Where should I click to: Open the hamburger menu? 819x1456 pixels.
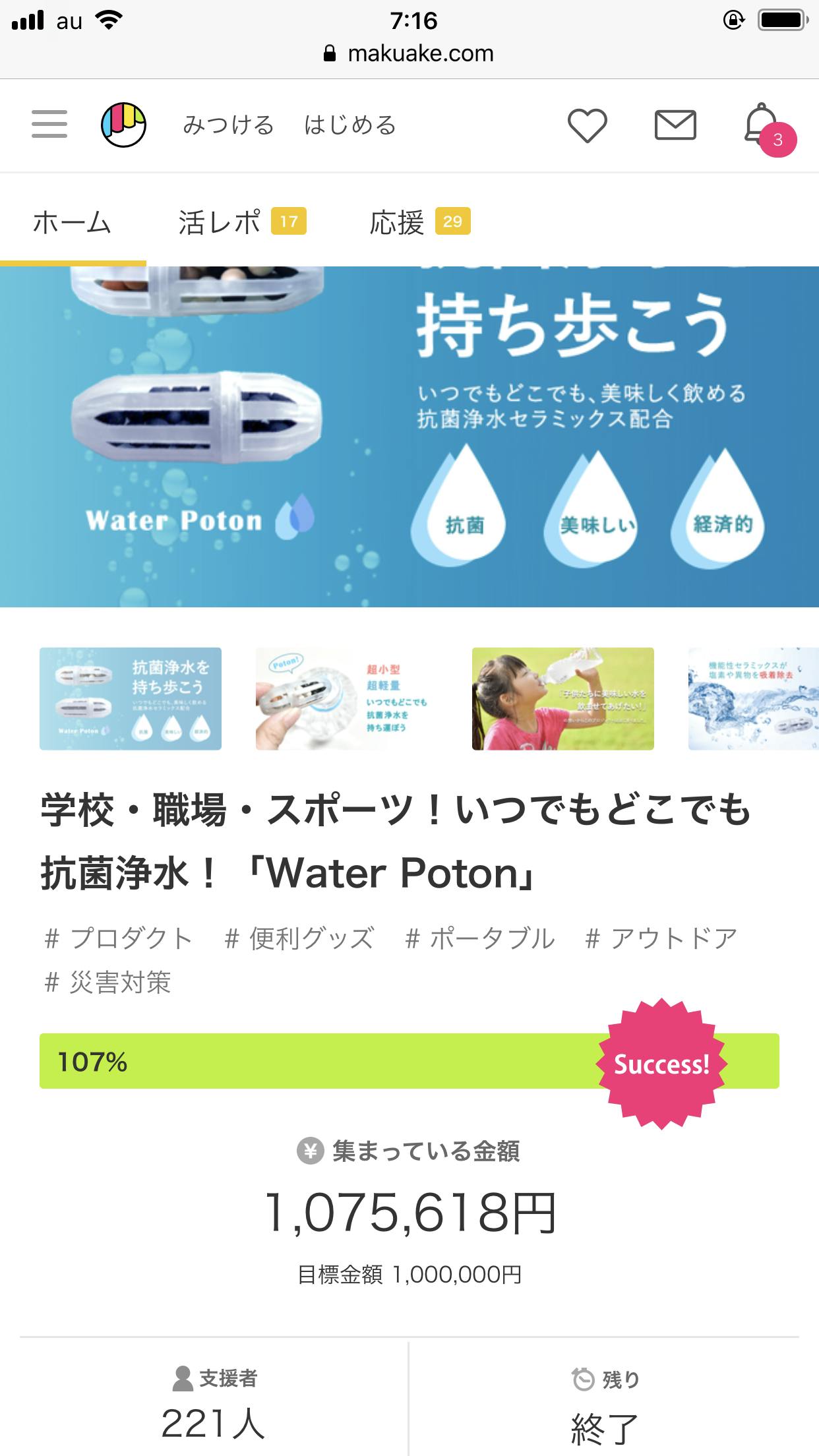coord(49,124)
